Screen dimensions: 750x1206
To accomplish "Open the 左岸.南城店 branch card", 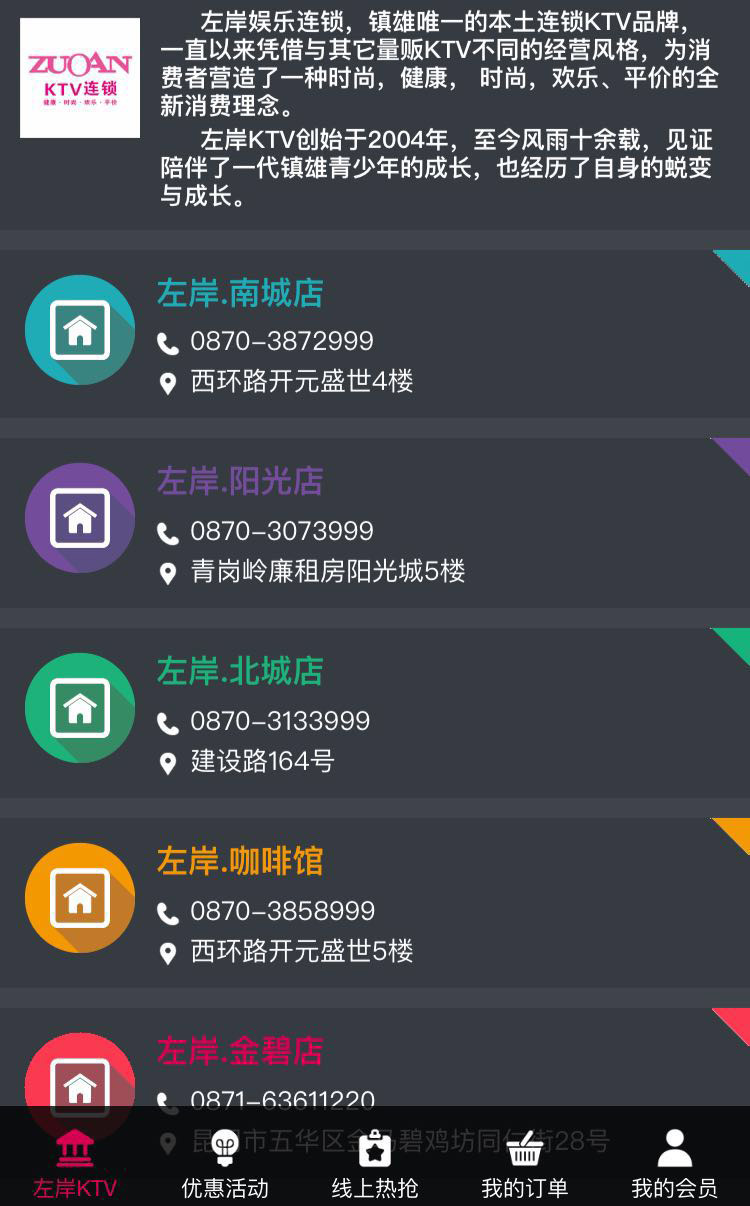I will tap(374, 334).
